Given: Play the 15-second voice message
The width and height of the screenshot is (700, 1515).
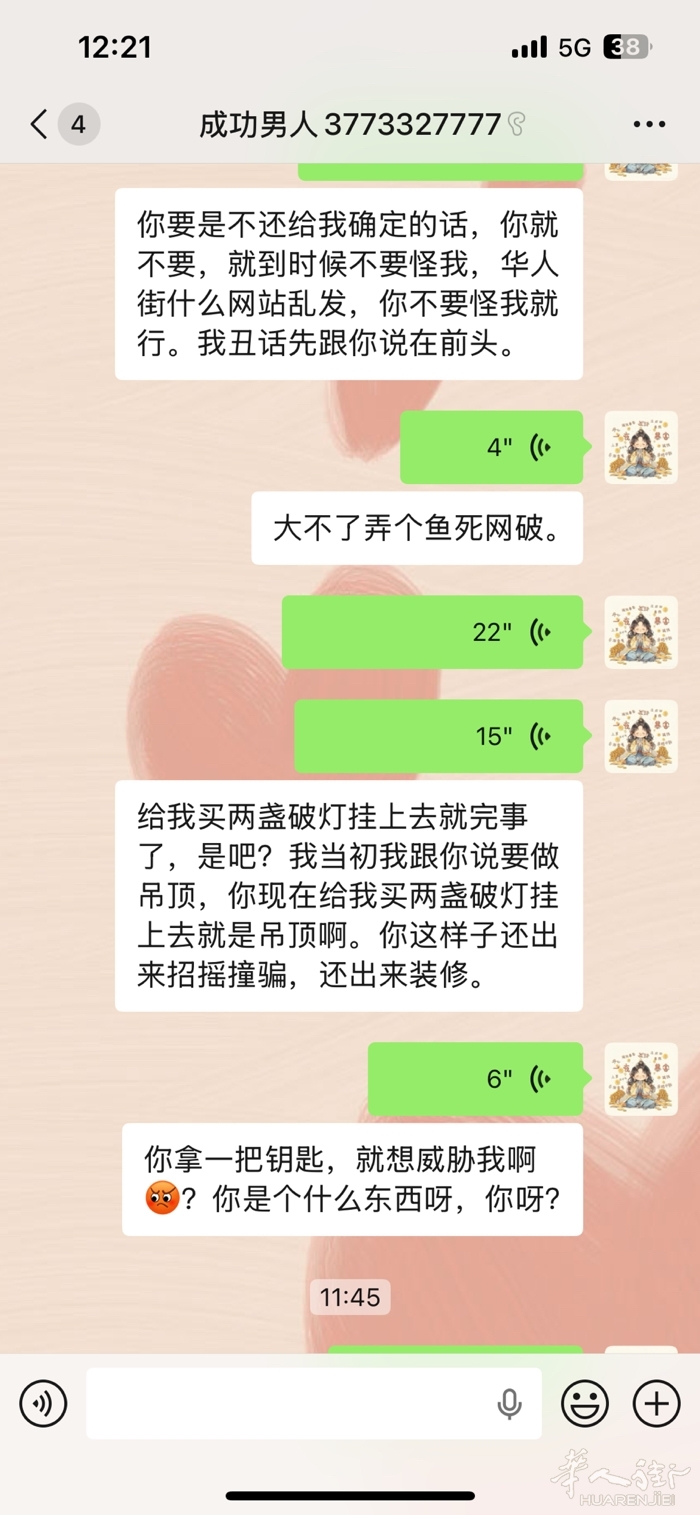Looking at the screenshot, I should click(438, 737).
